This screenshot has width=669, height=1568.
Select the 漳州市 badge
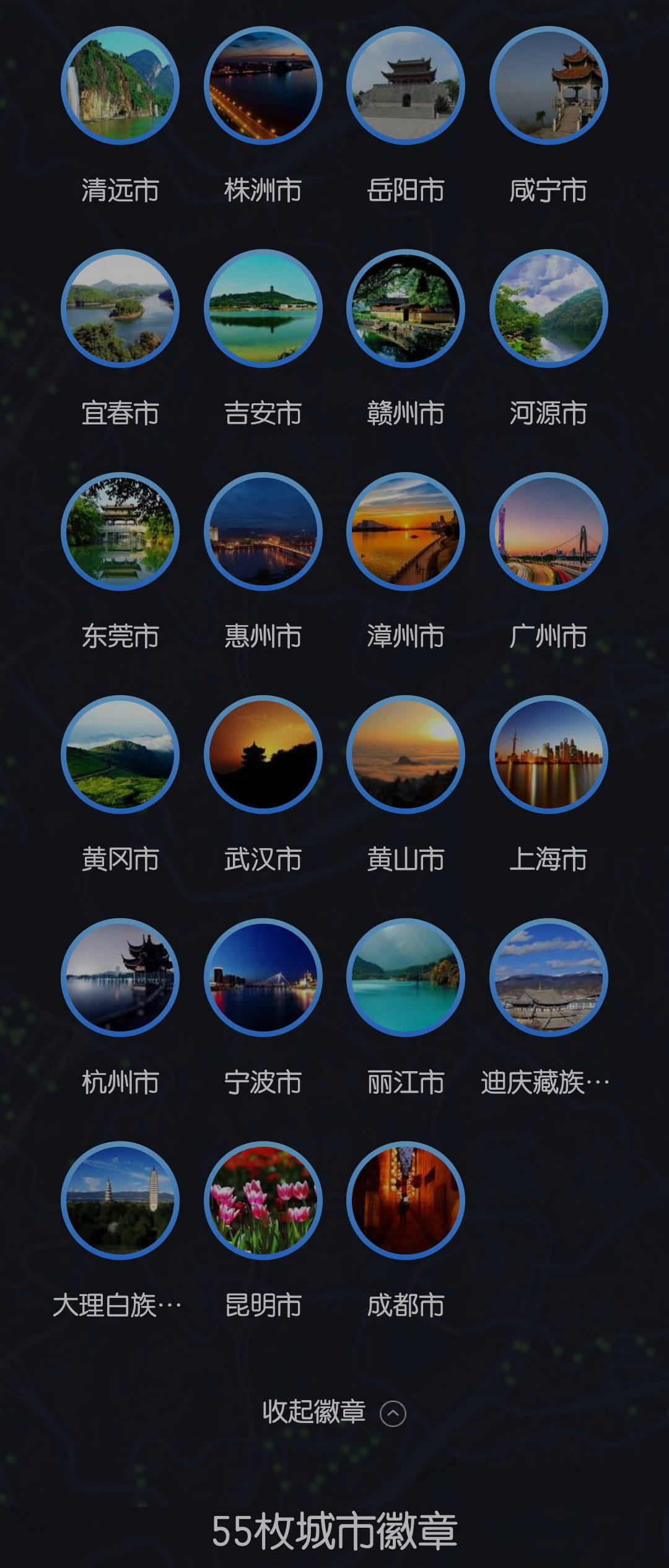click(x=405, y=532)
